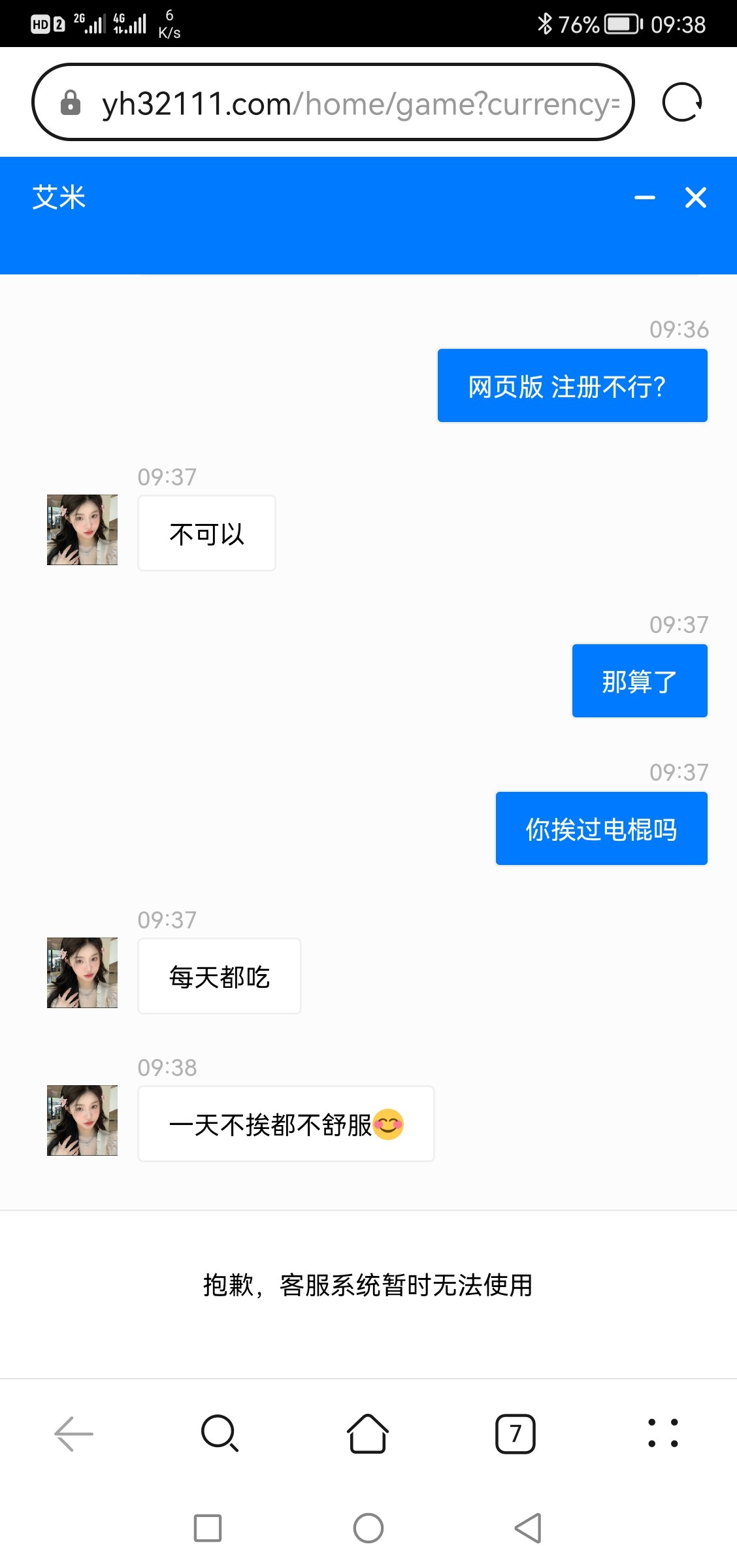737x1568 pixels.
Task: Tap the Bluetooth icon in the status bar
Action: (546, 24)
